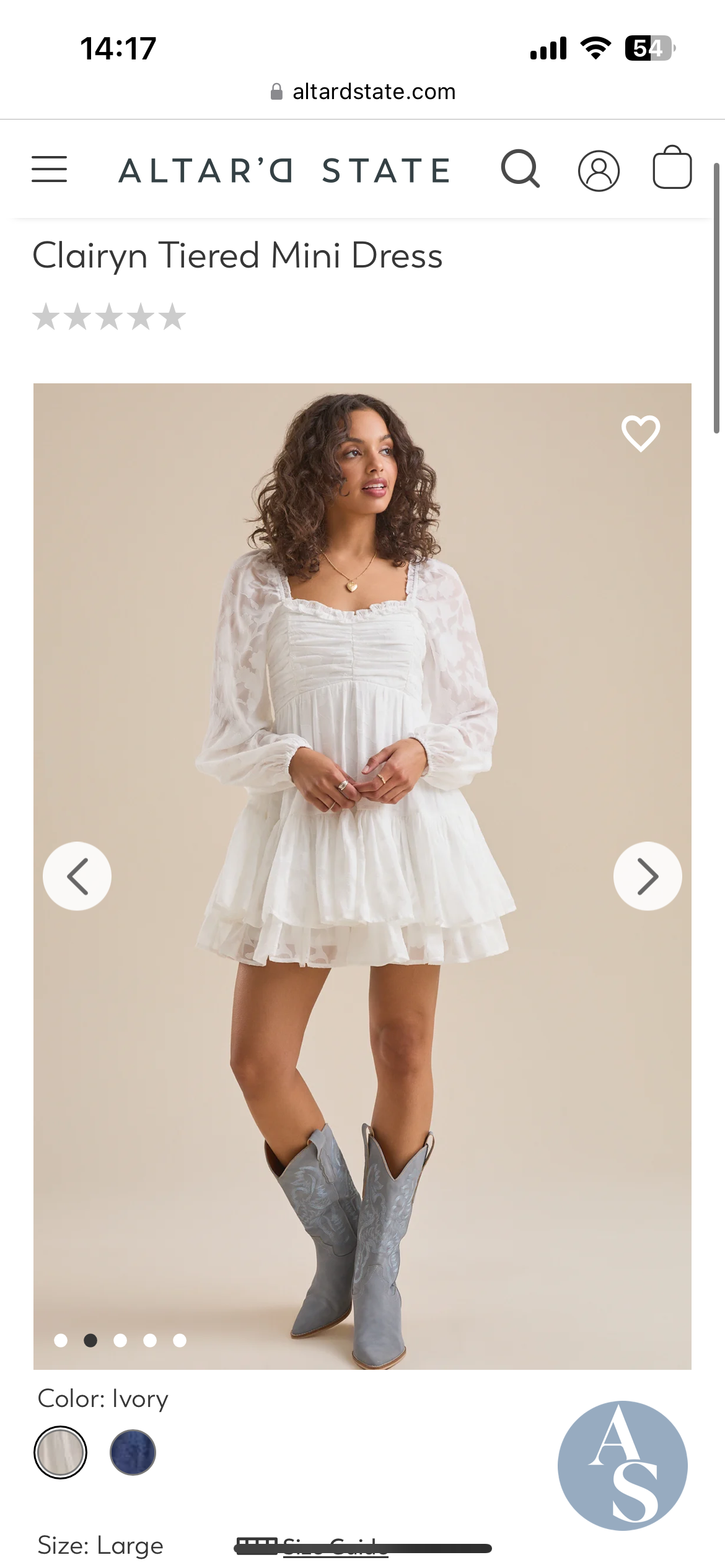Select the Ivory color swatch

(60, 1452)
